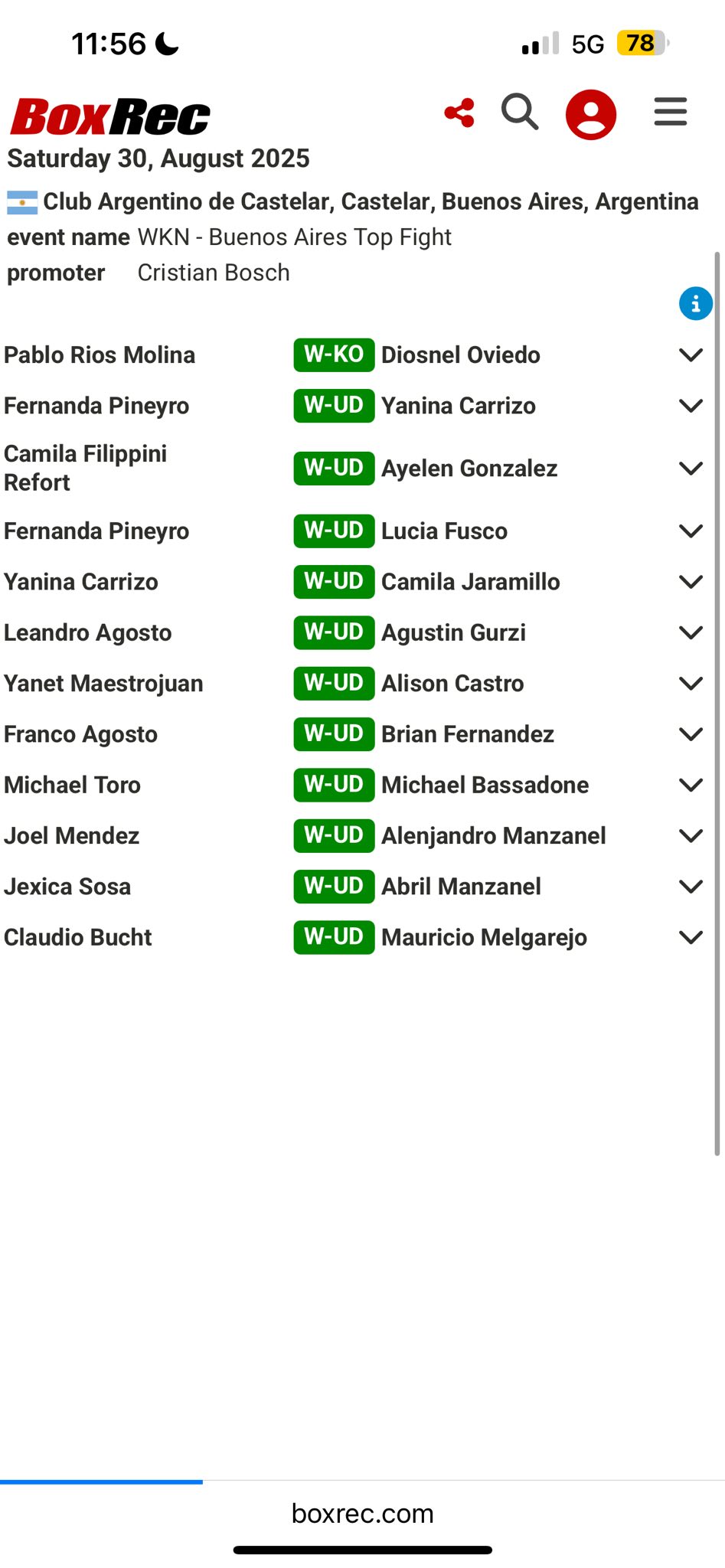View Abril Manzanel's boxer page
This screenshot has width=725, height=1568.
(461, 887)
